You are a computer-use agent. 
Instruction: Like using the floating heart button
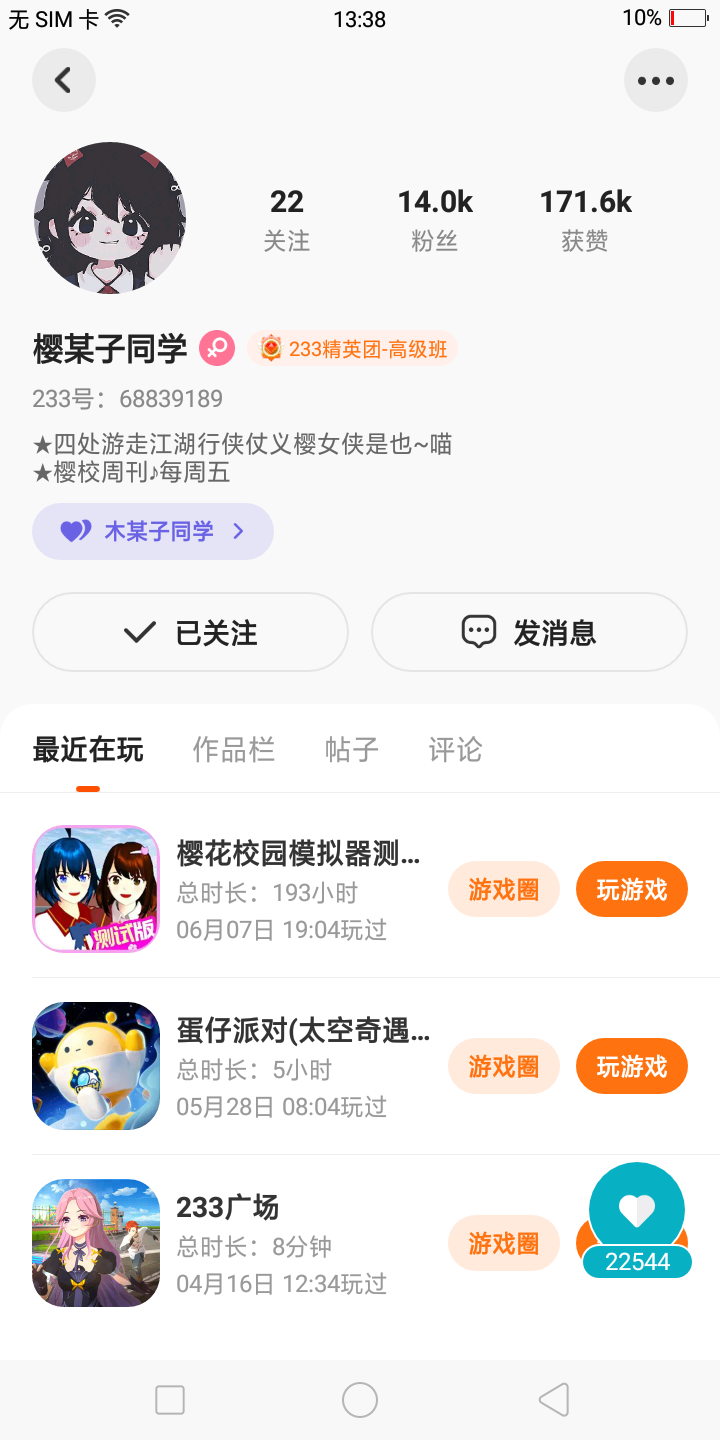pyautogui.click(x=637, y=1211)
